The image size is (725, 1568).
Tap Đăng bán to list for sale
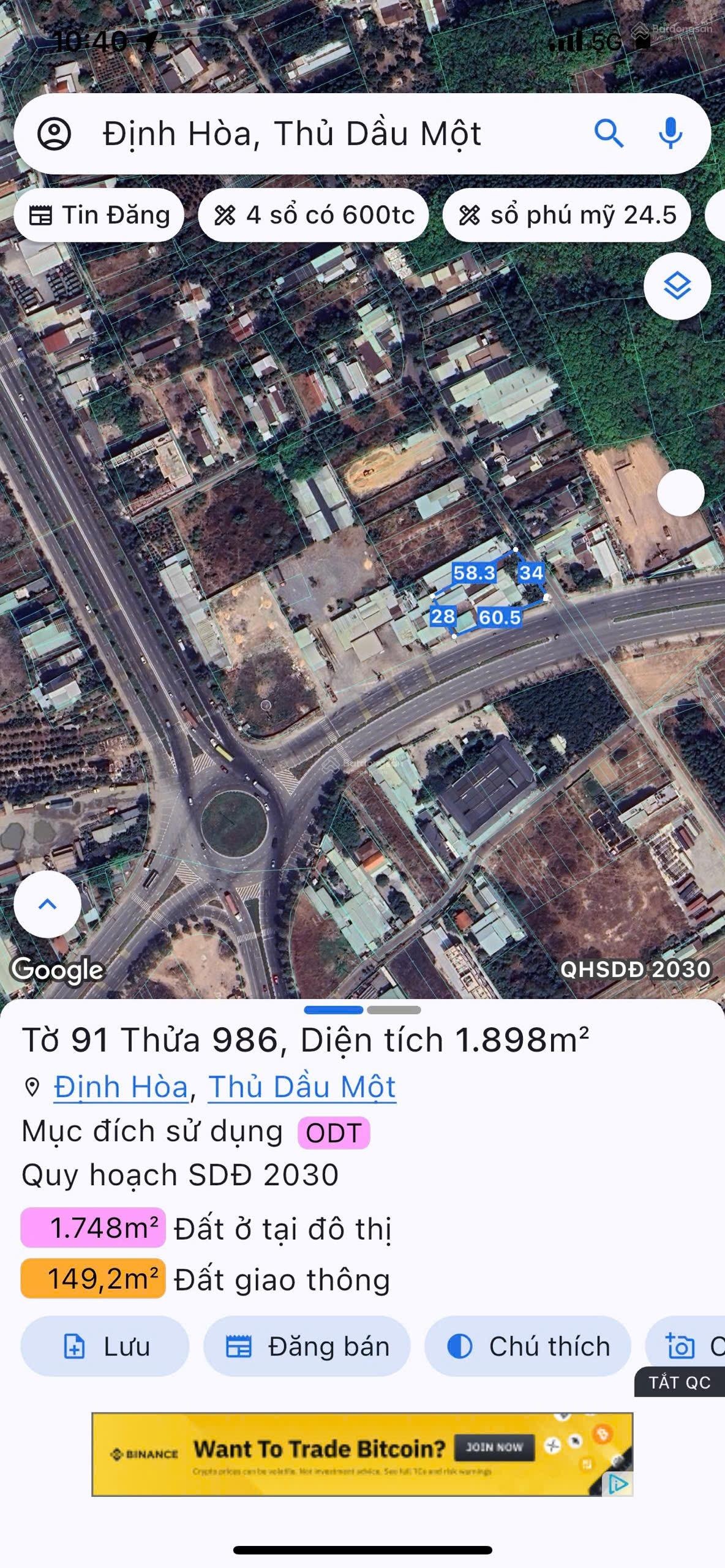click(307, 1347)
